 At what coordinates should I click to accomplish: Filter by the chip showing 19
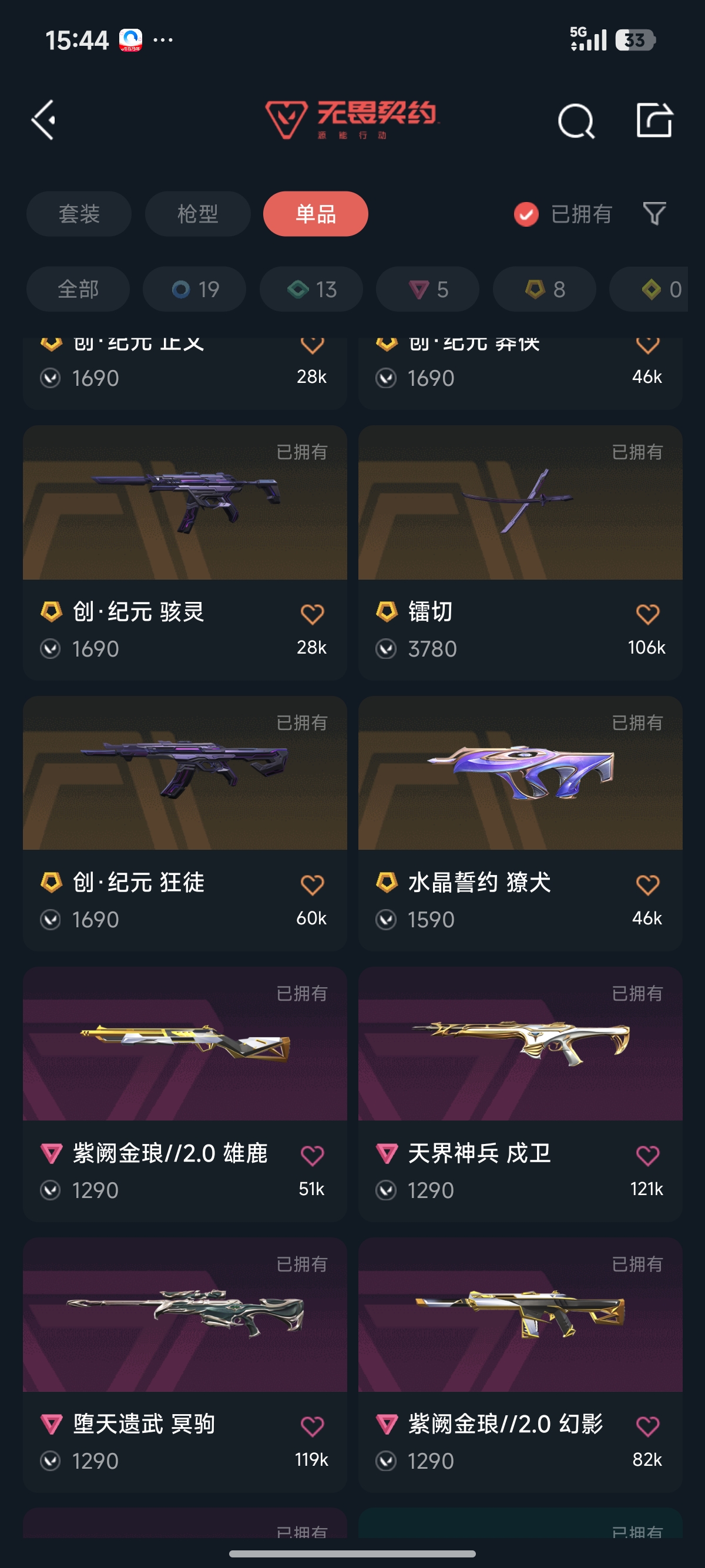[195, 289]
